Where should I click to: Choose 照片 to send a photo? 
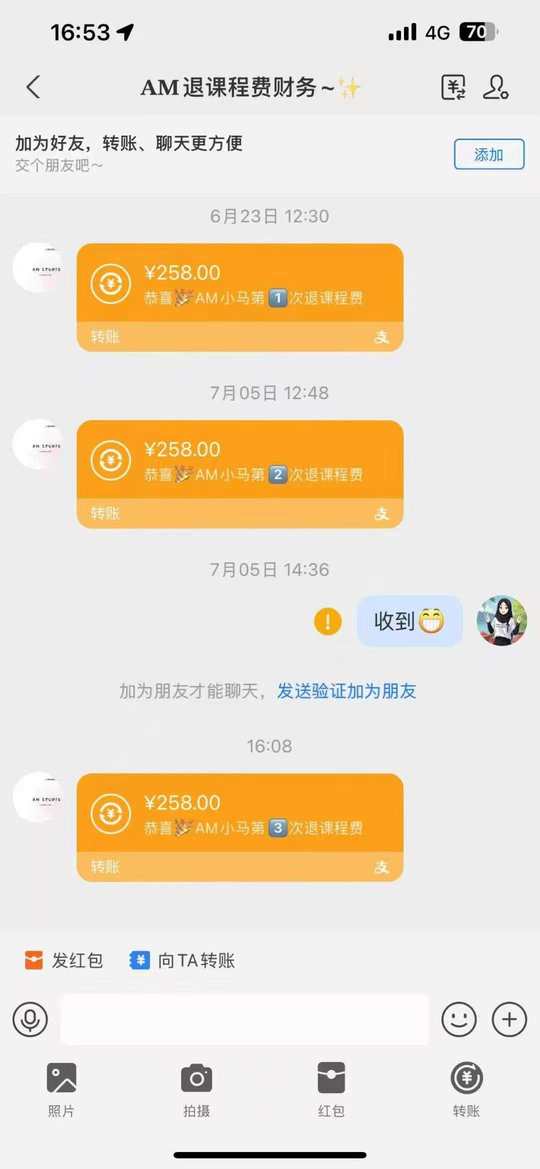[61, 1090]
